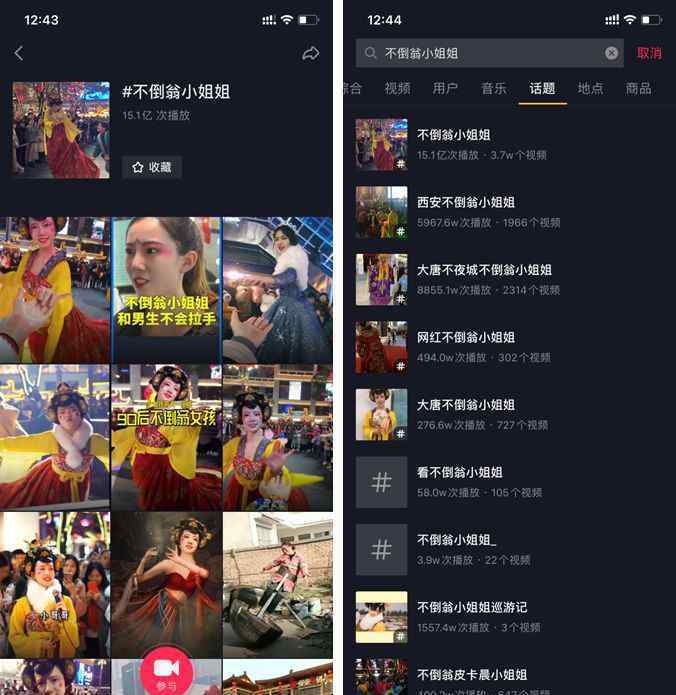Cancel search with 取消
Screen dimensions: 676x695
(649, 53)
